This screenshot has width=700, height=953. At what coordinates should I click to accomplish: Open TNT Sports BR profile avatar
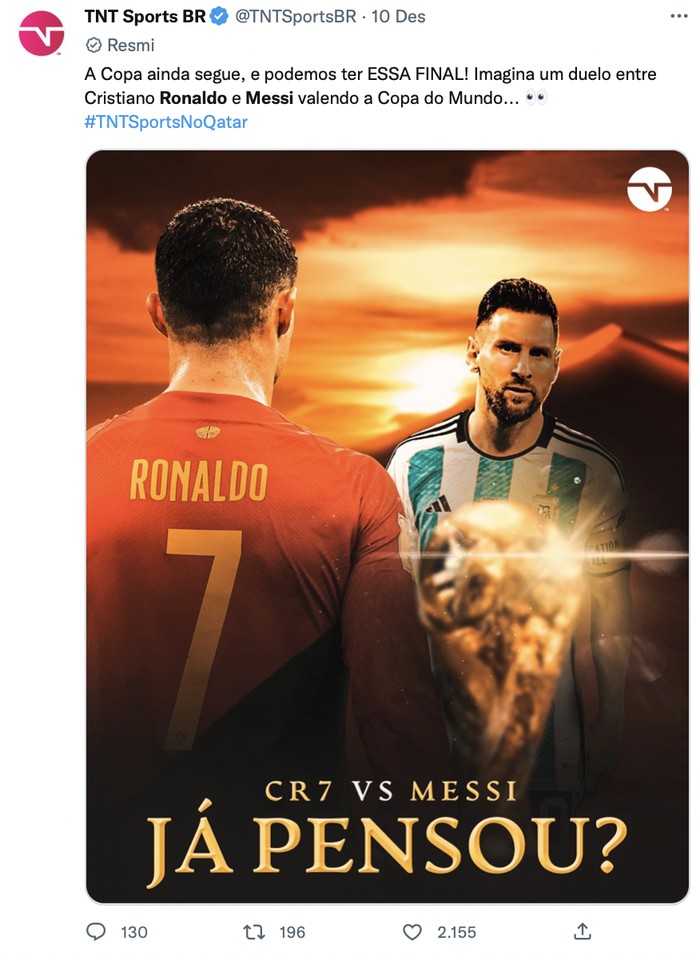41,33
